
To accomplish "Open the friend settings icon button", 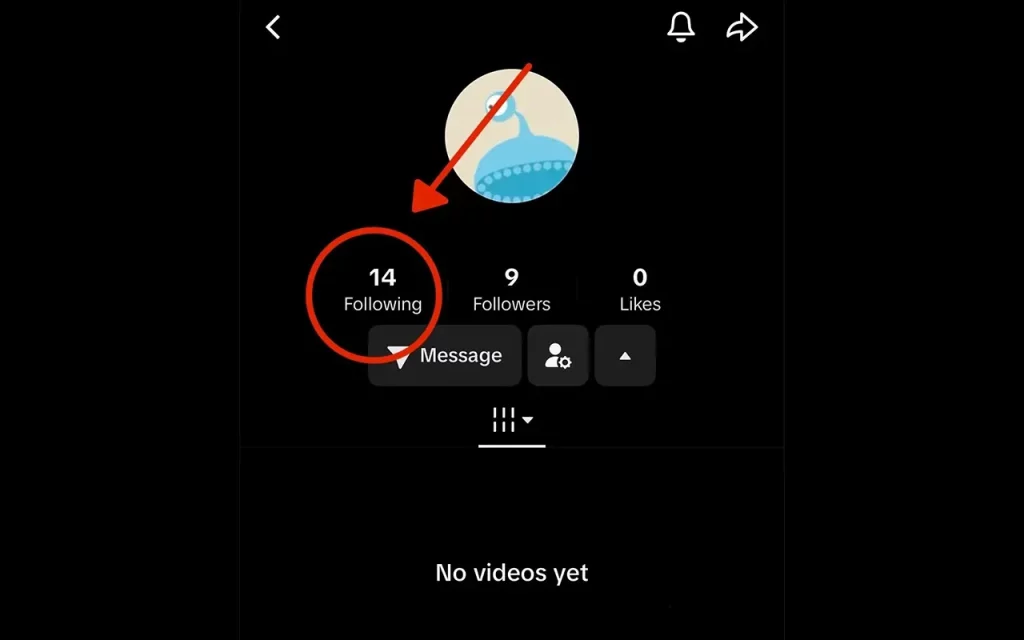I will pyautogui.click(x=558, y=355).
